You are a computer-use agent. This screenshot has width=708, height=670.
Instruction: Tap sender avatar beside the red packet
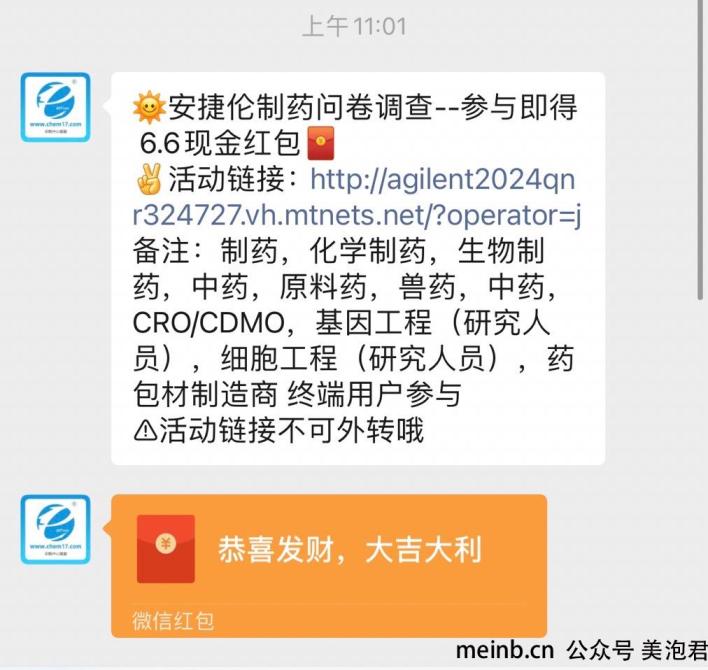[56, 529]
